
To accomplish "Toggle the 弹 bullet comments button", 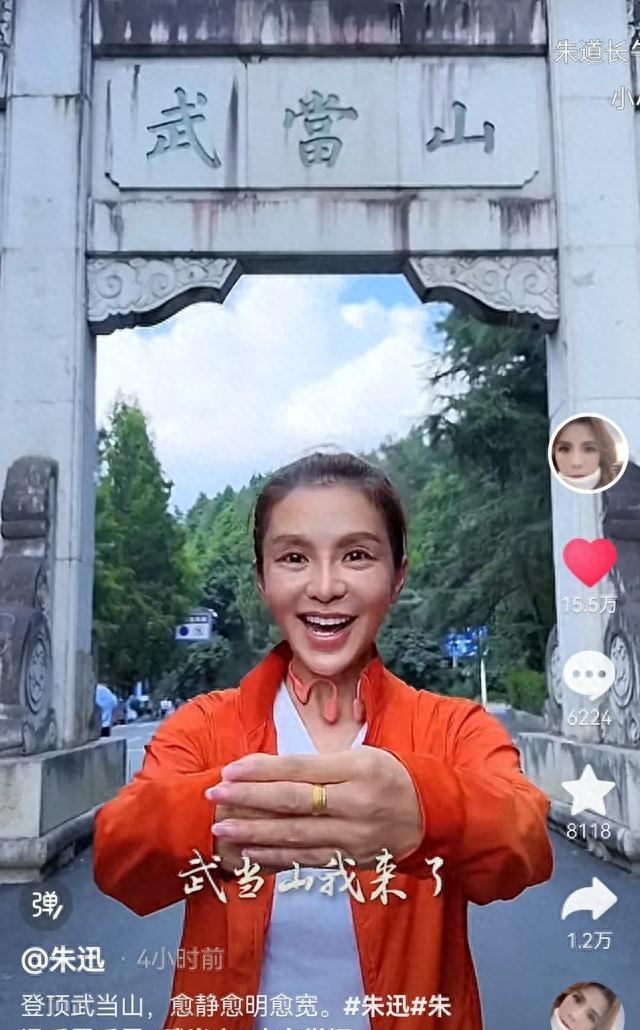I will [45, 904].
